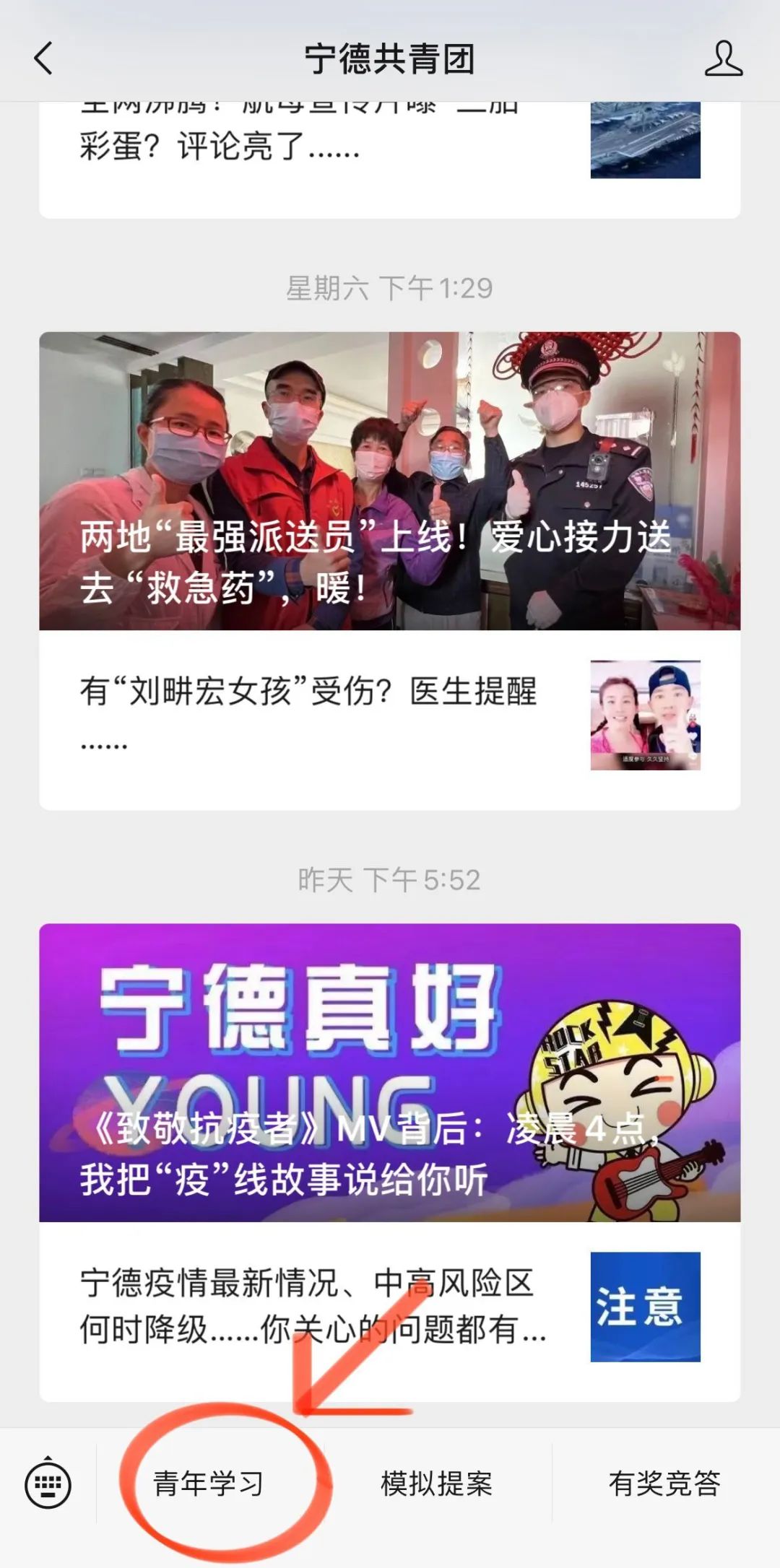Open the 青年学习 menu

(x=209, y=1484)
